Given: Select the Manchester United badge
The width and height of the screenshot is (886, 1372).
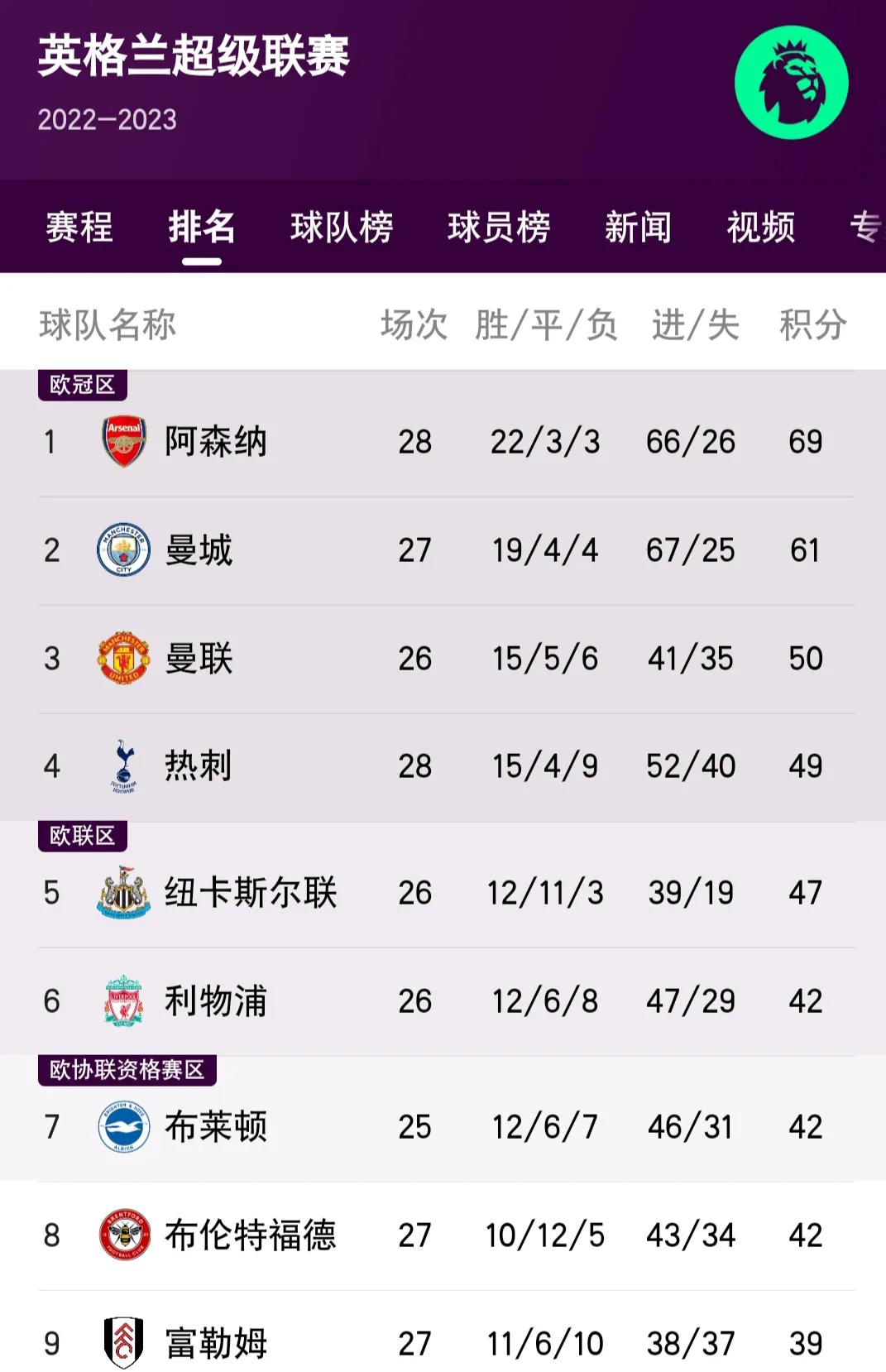Looking at the screenshot, I should tap(122, 660).
